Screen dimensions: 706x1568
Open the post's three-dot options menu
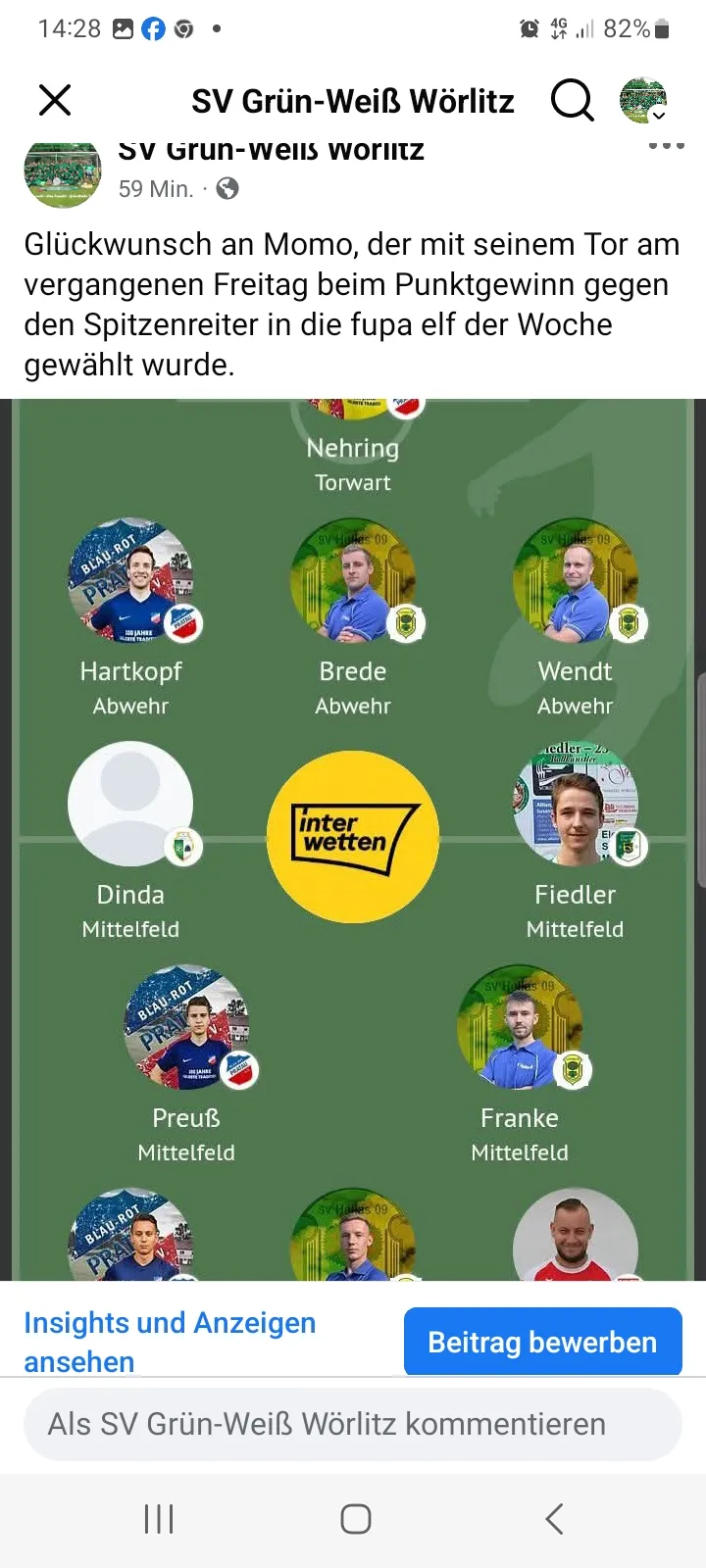pyautogui.click(x=666, y=147)
